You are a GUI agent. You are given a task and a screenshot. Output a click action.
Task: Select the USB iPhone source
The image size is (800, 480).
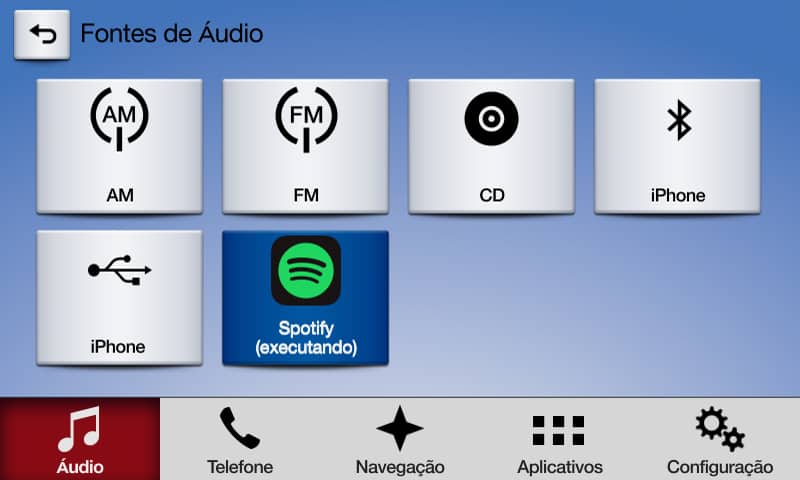point(120,297)
